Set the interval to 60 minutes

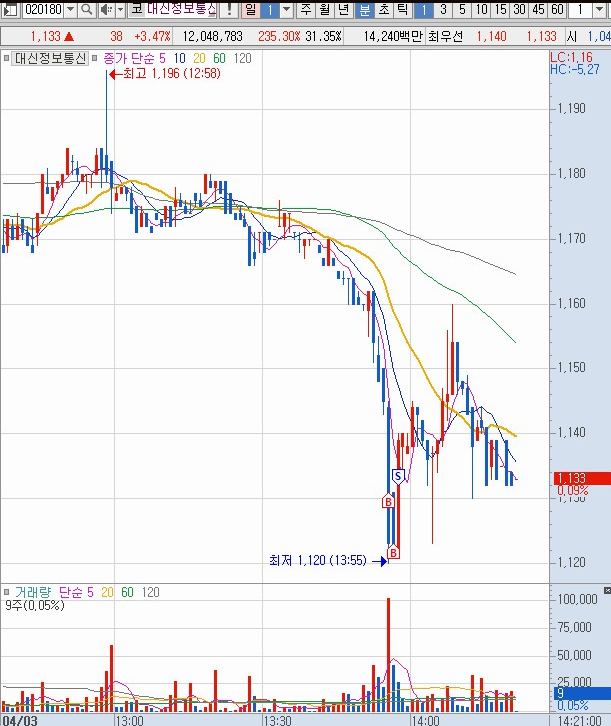[556, 10]
